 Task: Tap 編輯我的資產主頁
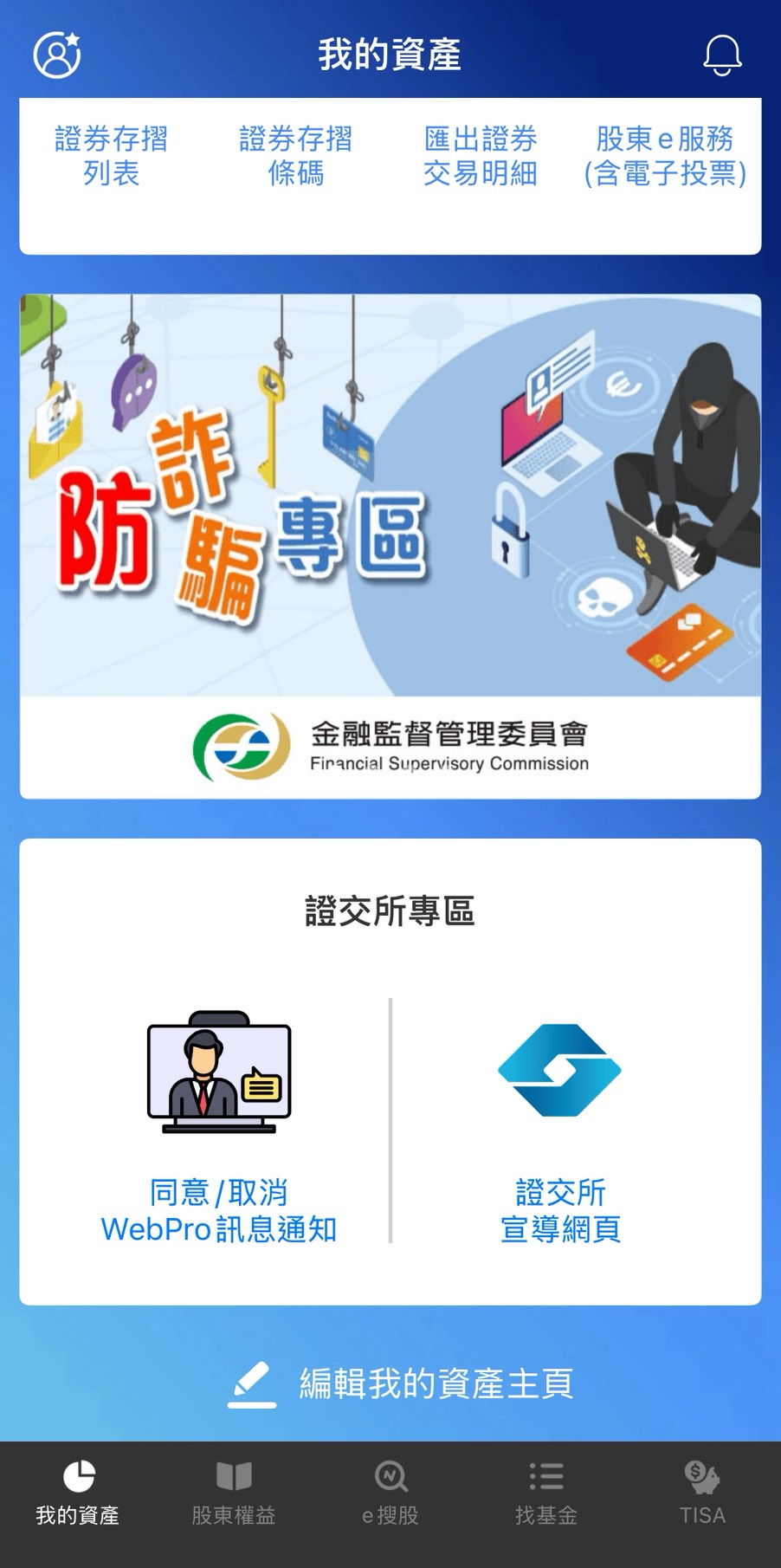point(401,1383)
